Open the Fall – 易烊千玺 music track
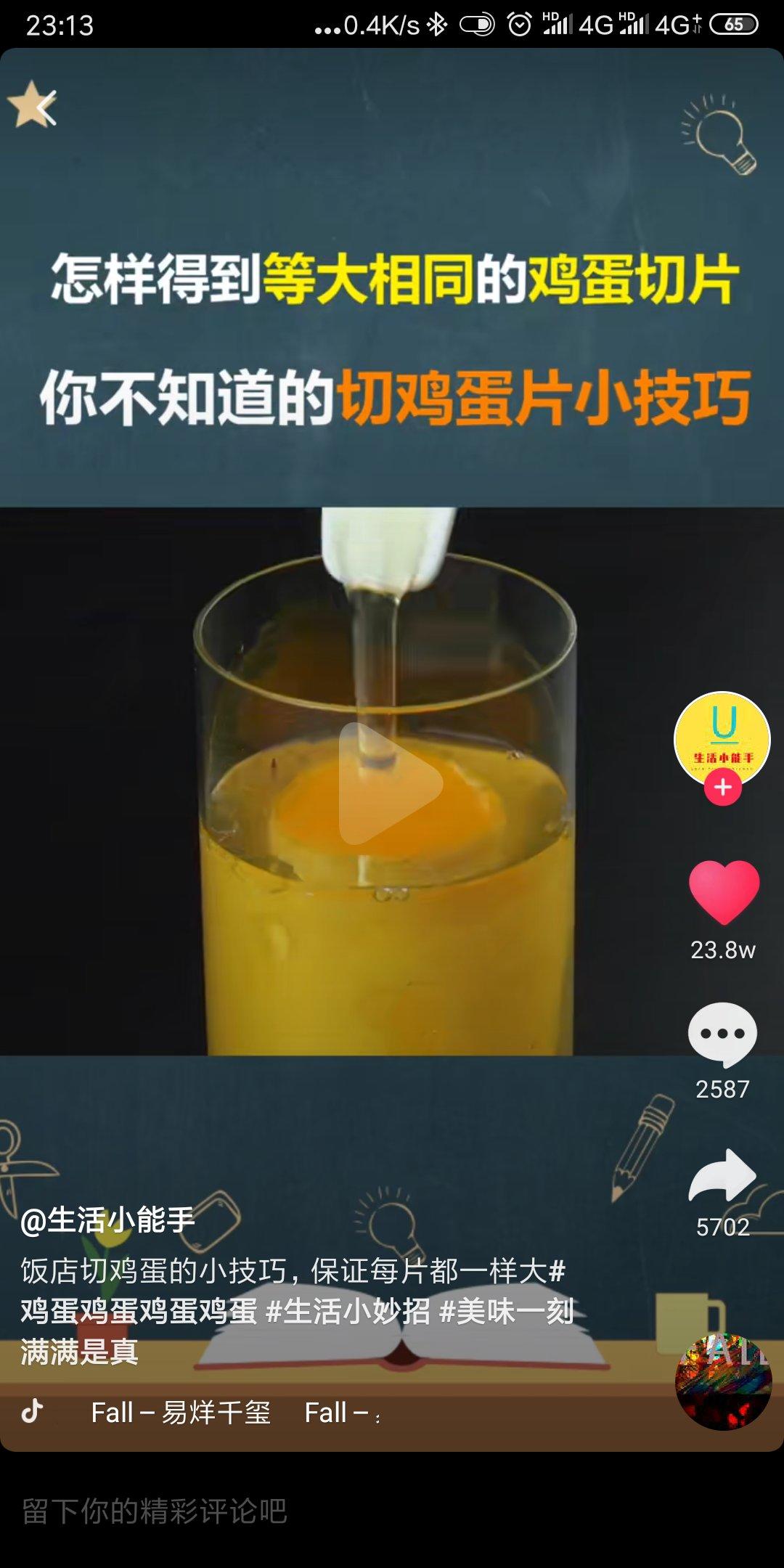This screenshot has height=1568, width=784. [x=180, y=1413]
